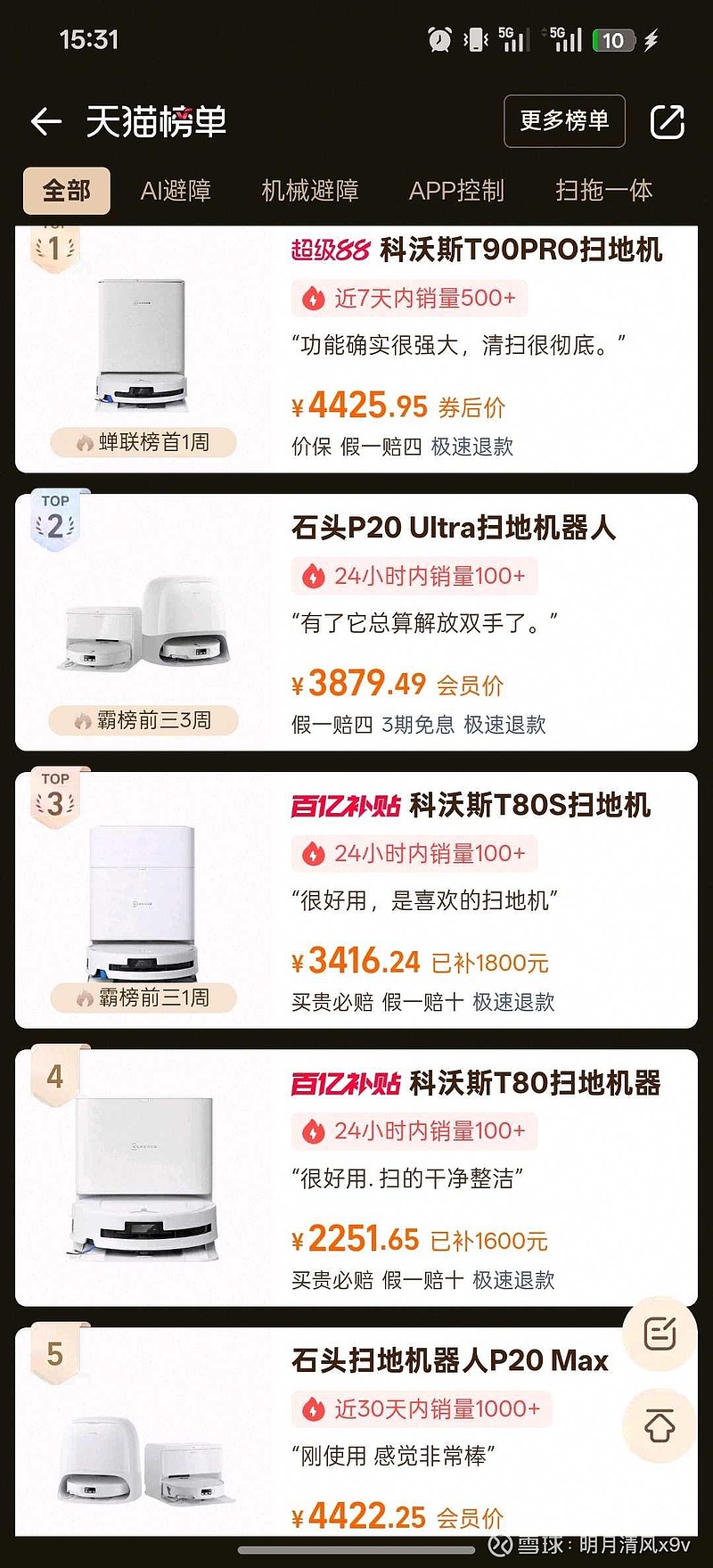713x1568 pixels.
Task: Open the 科沃斯T80S扫地机 product title
Action: pos(533,805)
